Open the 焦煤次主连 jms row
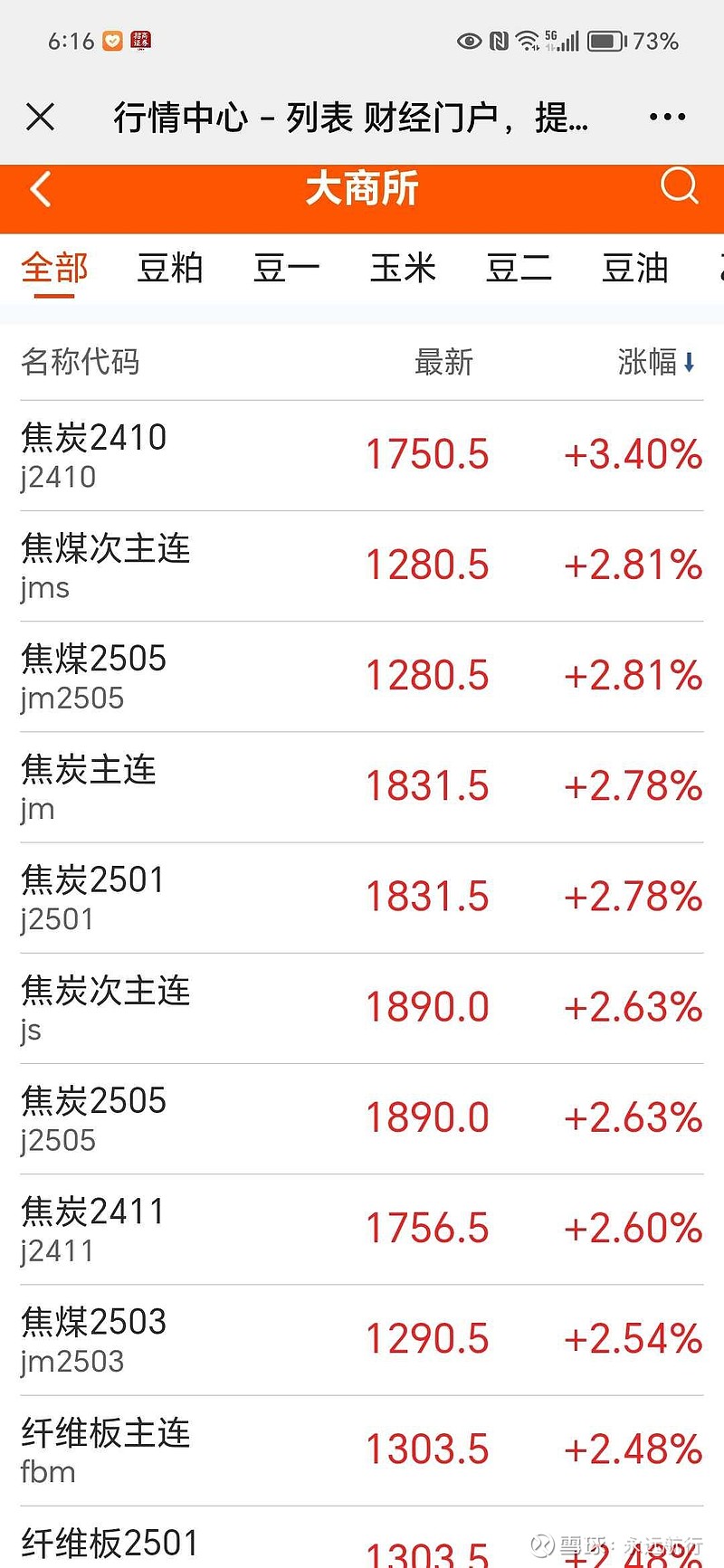The image size is (724, 1568). click(x=362, y=566)
